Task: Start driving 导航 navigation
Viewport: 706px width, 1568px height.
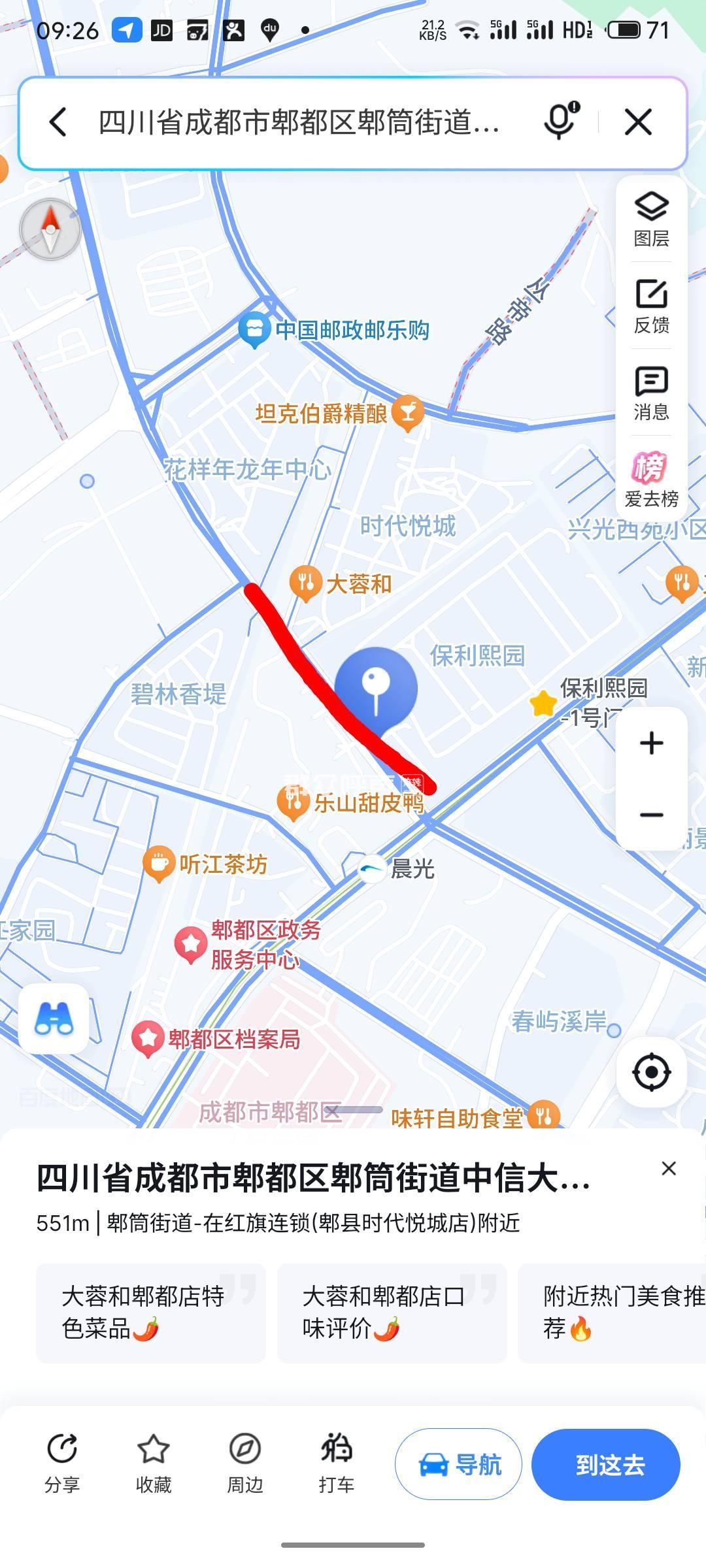Action: point(458,1464)
